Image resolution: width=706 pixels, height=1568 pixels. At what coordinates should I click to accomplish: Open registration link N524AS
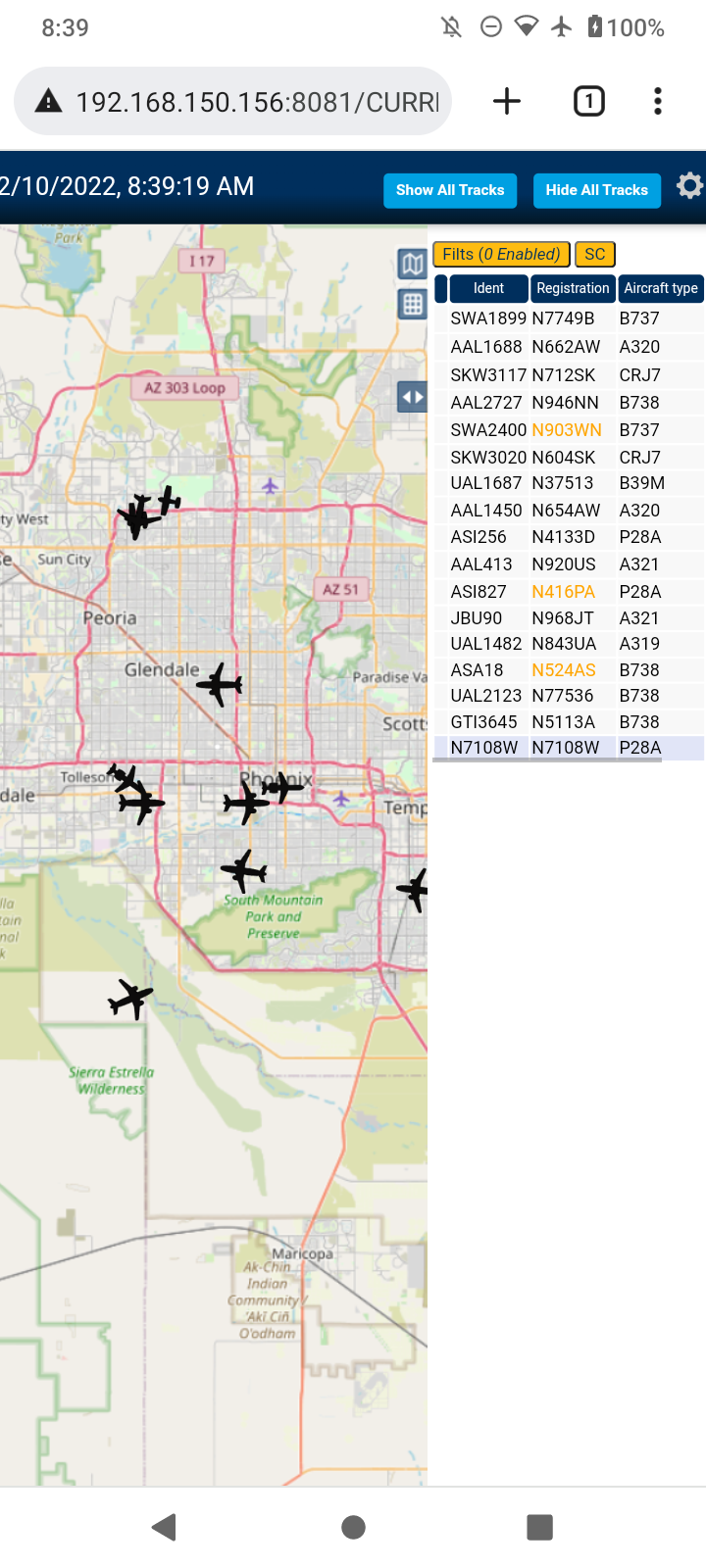click(564, 670)
